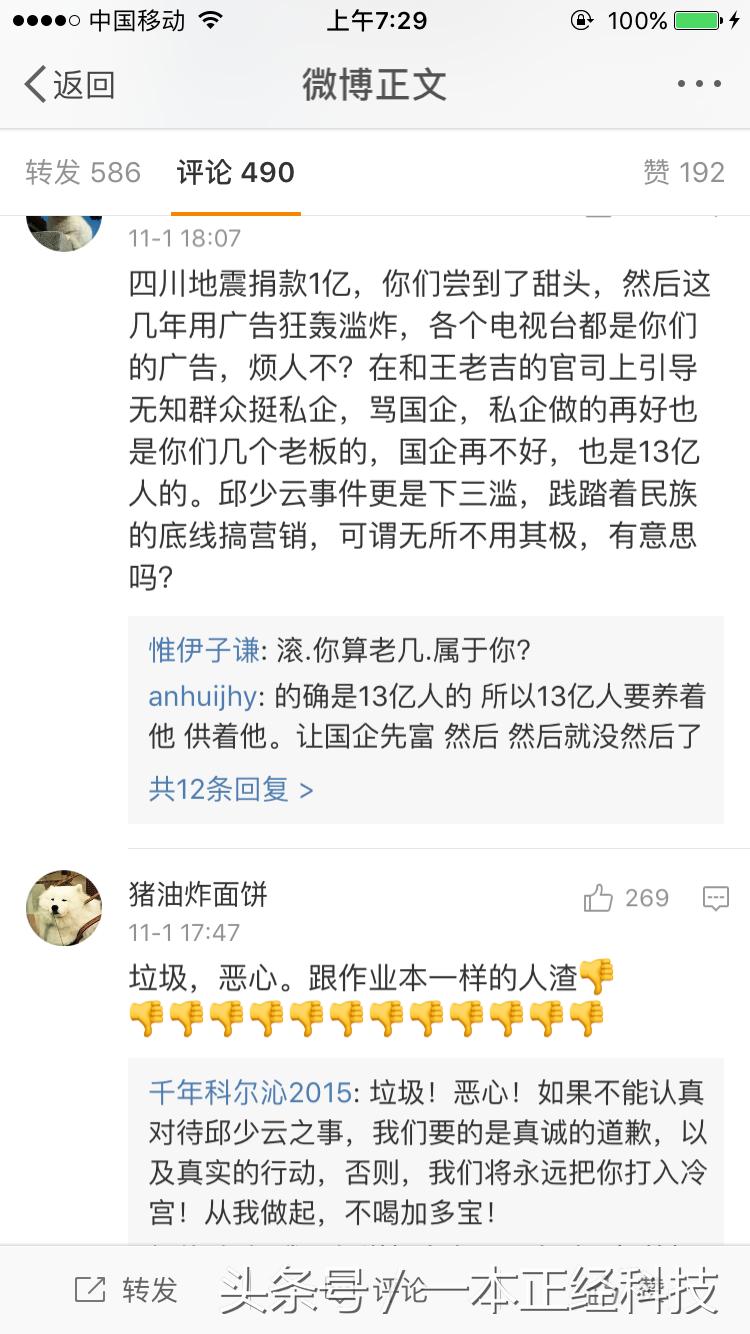Like 猪油炸面饼's comment with the thumbs-up icon
Viewport: 750px width, 1334px height.
[x=600, y=898]
